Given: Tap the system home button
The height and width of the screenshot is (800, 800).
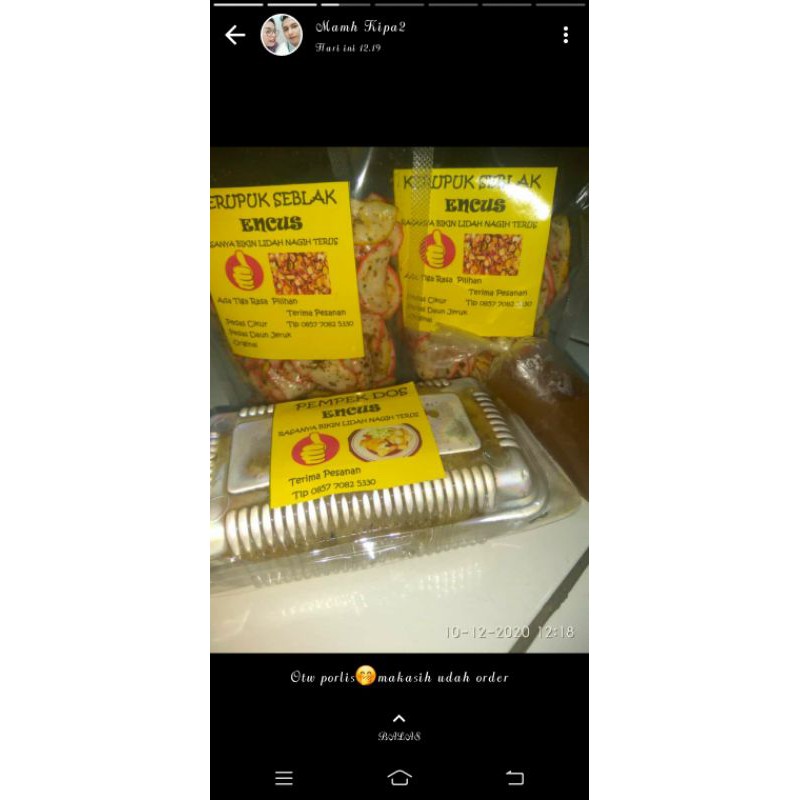Looking at the screenshot, I should coord(399,778).
